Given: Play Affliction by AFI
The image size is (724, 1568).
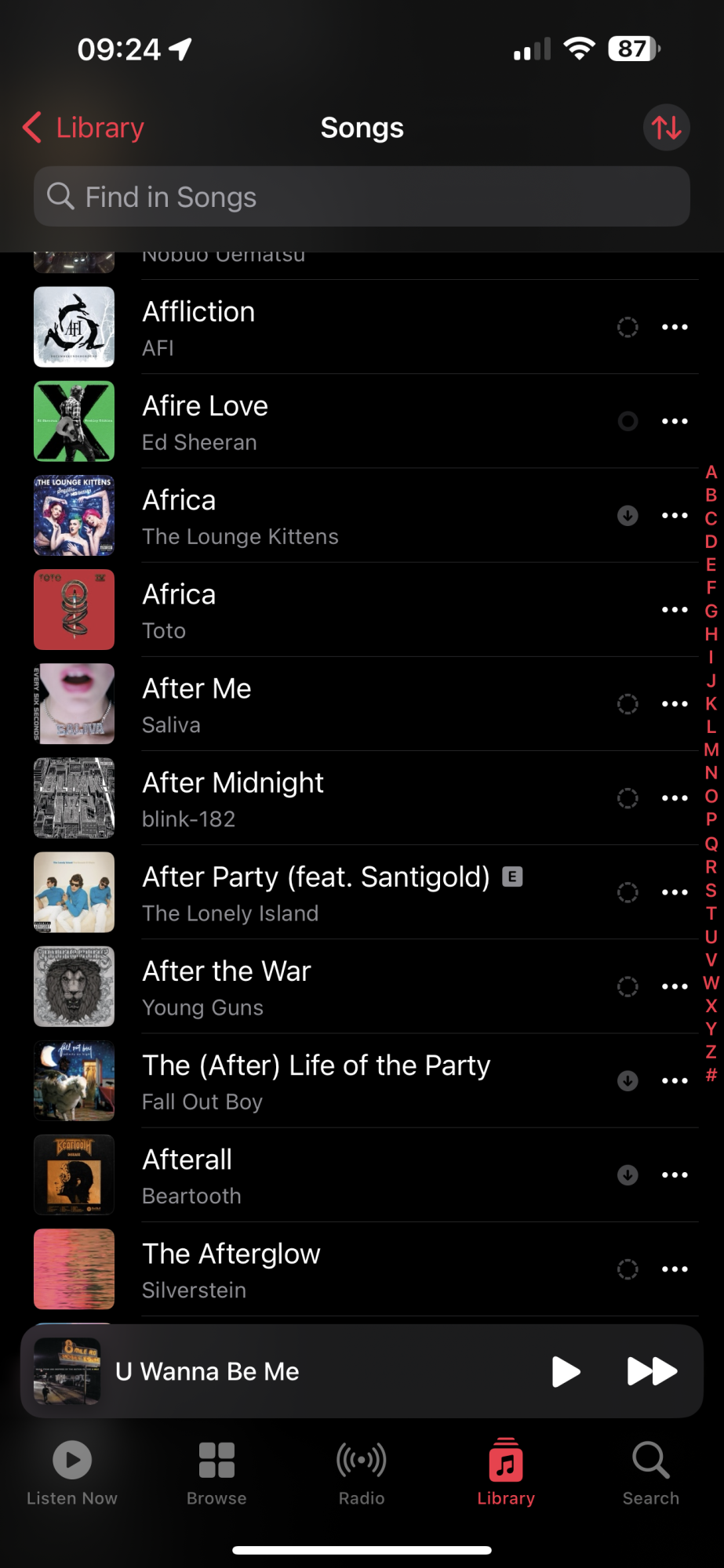Looking at the screenshot, I should click(x=314, y=328).
